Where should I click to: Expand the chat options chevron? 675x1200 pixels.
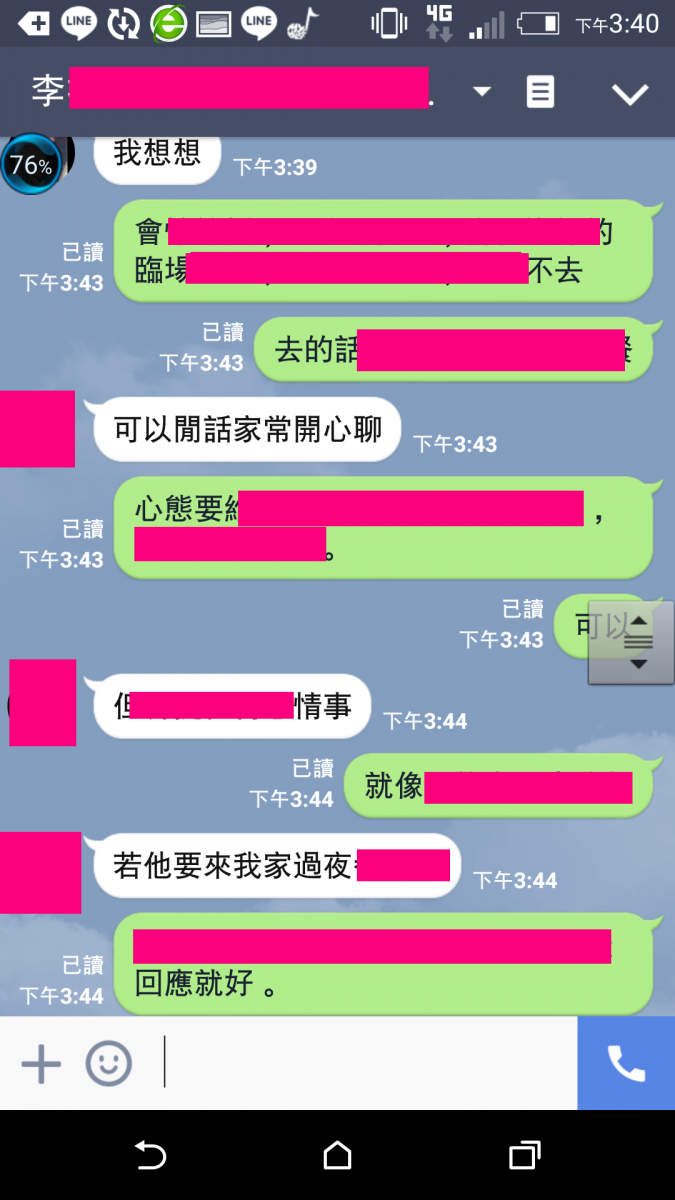pos(630,94)
